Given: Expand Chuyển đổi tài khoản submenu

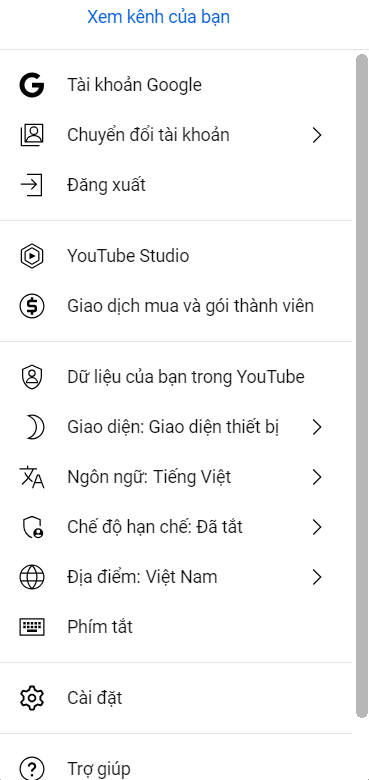Looking at the screenshot, I should click(x=176, y=135).
